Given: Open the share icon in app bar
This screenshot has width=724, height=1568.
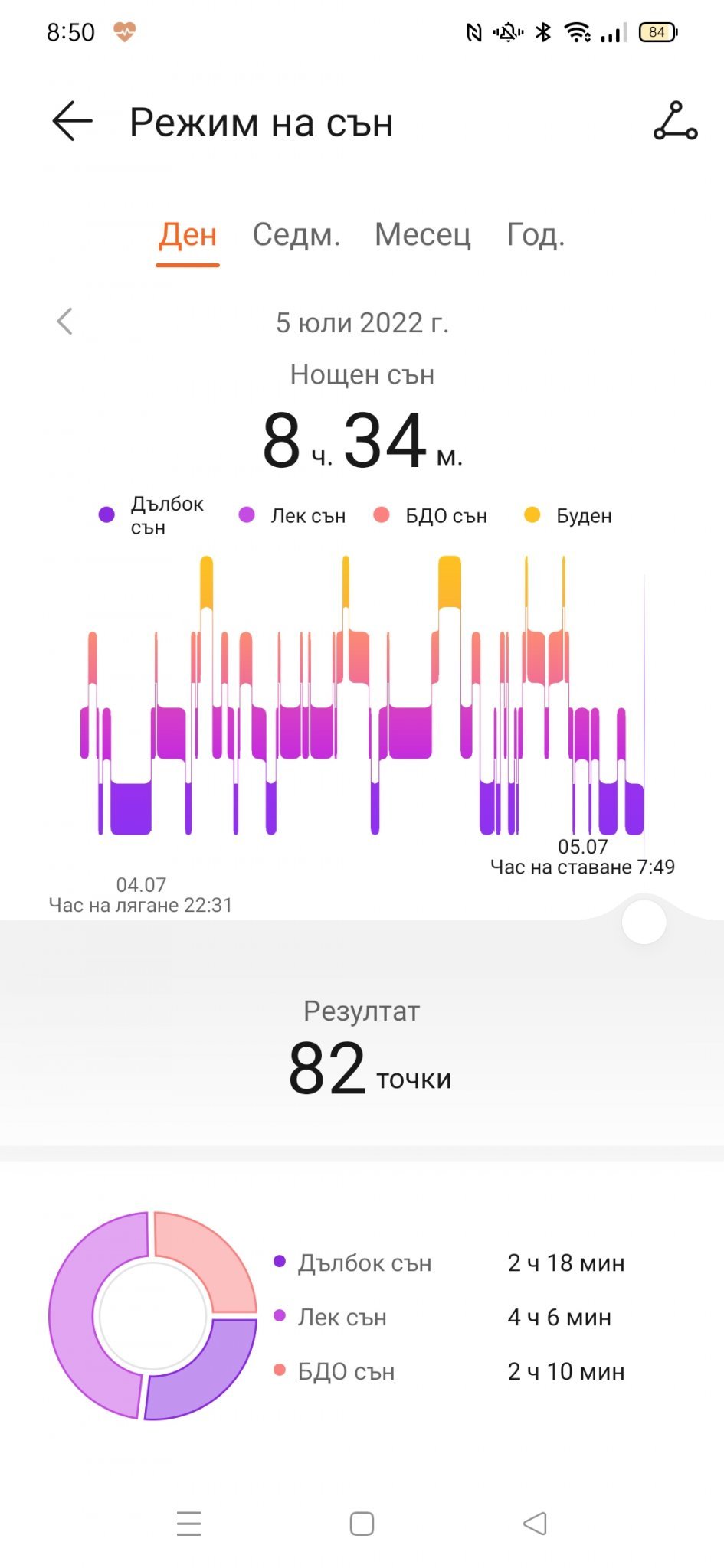Looking at the screenshot, I should click(x=675, y=121).
